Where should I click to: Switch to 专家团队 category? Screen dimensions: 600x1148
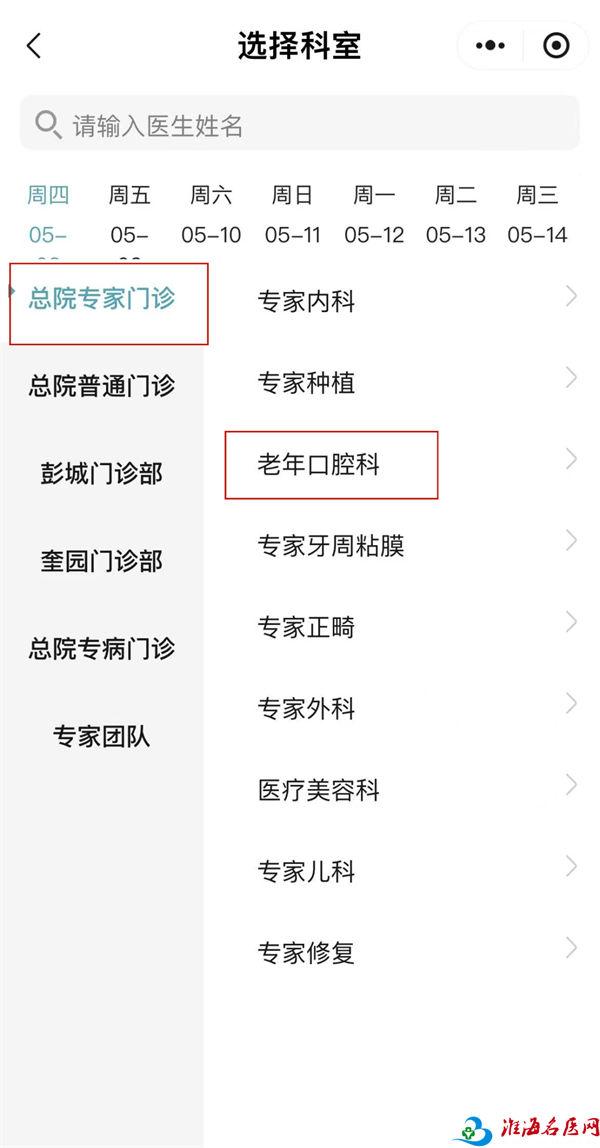102,736
